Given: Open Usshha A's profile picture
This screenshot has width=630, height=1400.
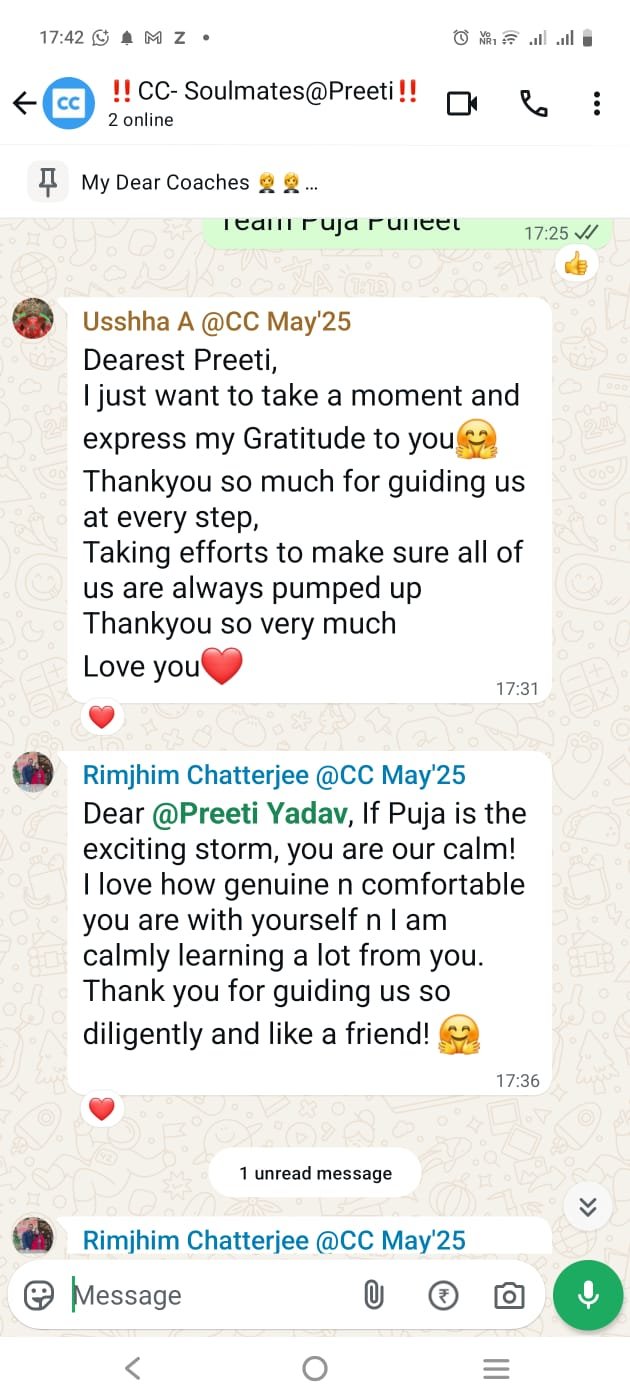Looking at the screenshot, I should click(32, 320).
